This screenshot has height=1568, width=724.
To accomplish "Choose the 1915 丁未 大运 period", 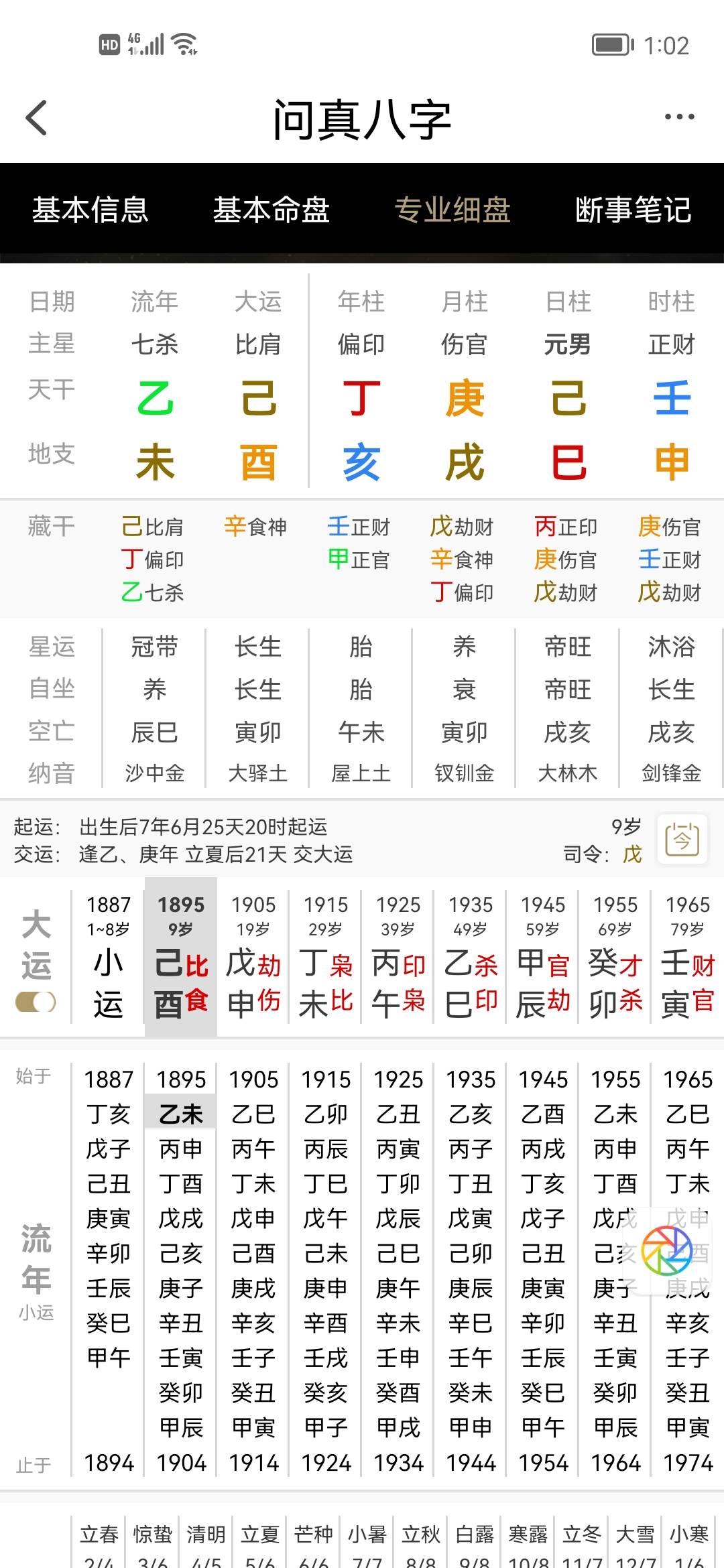I will tap(326, 958).
